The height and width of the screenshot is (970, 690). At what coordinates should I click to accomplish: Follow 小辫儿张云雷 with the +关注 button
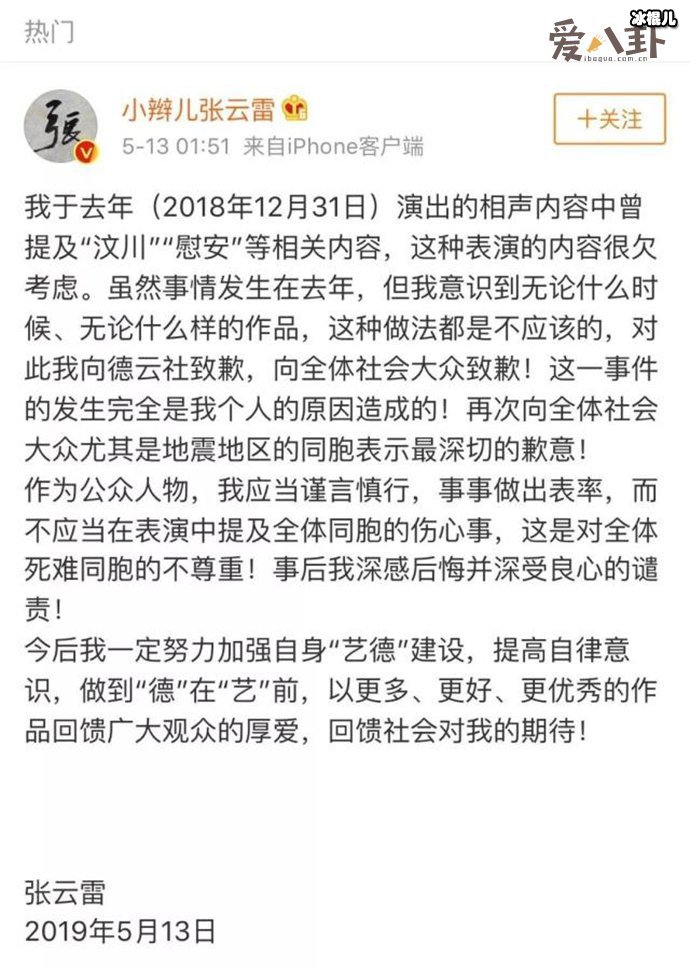point(609,120)
